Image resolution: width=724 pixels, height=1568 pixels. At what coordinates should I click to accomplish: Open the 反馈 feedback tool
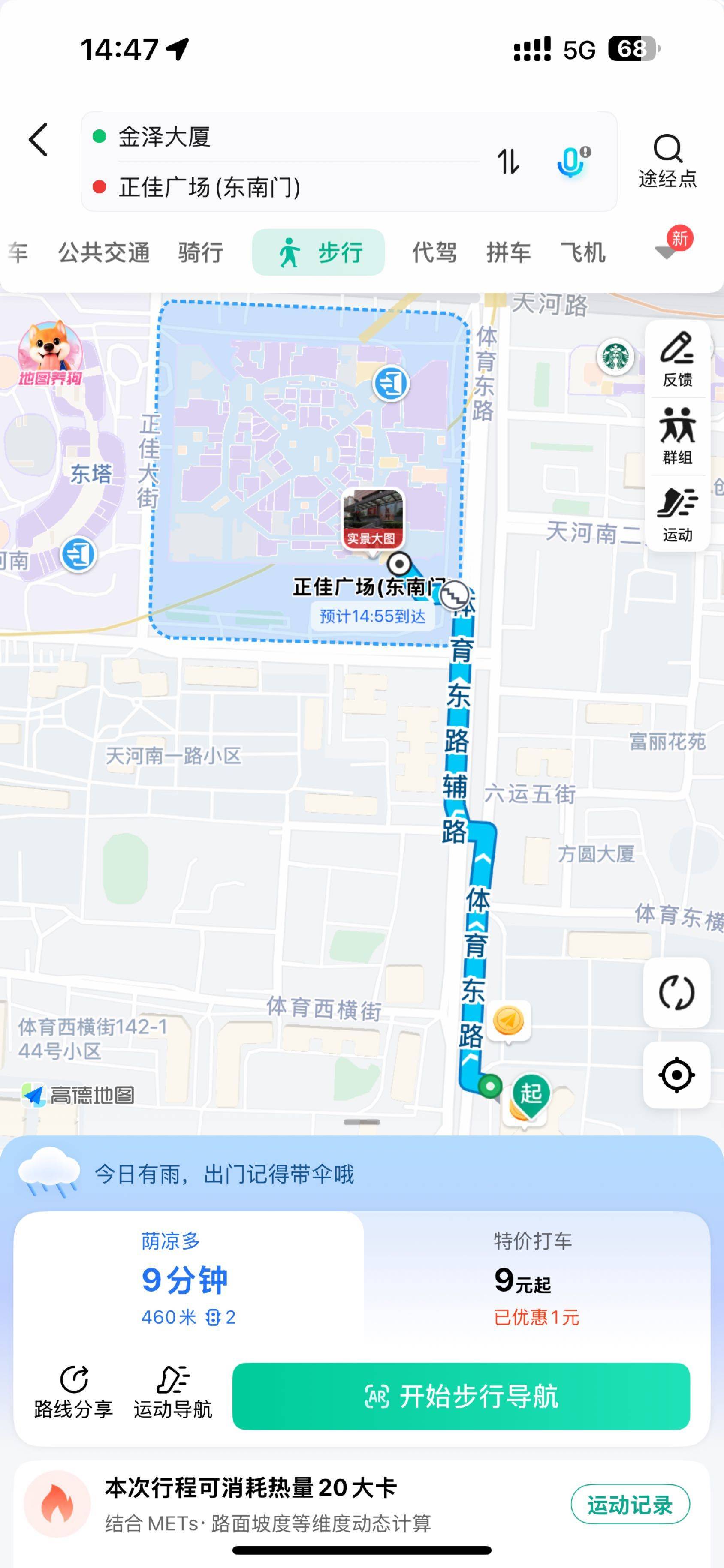(677, 359)
